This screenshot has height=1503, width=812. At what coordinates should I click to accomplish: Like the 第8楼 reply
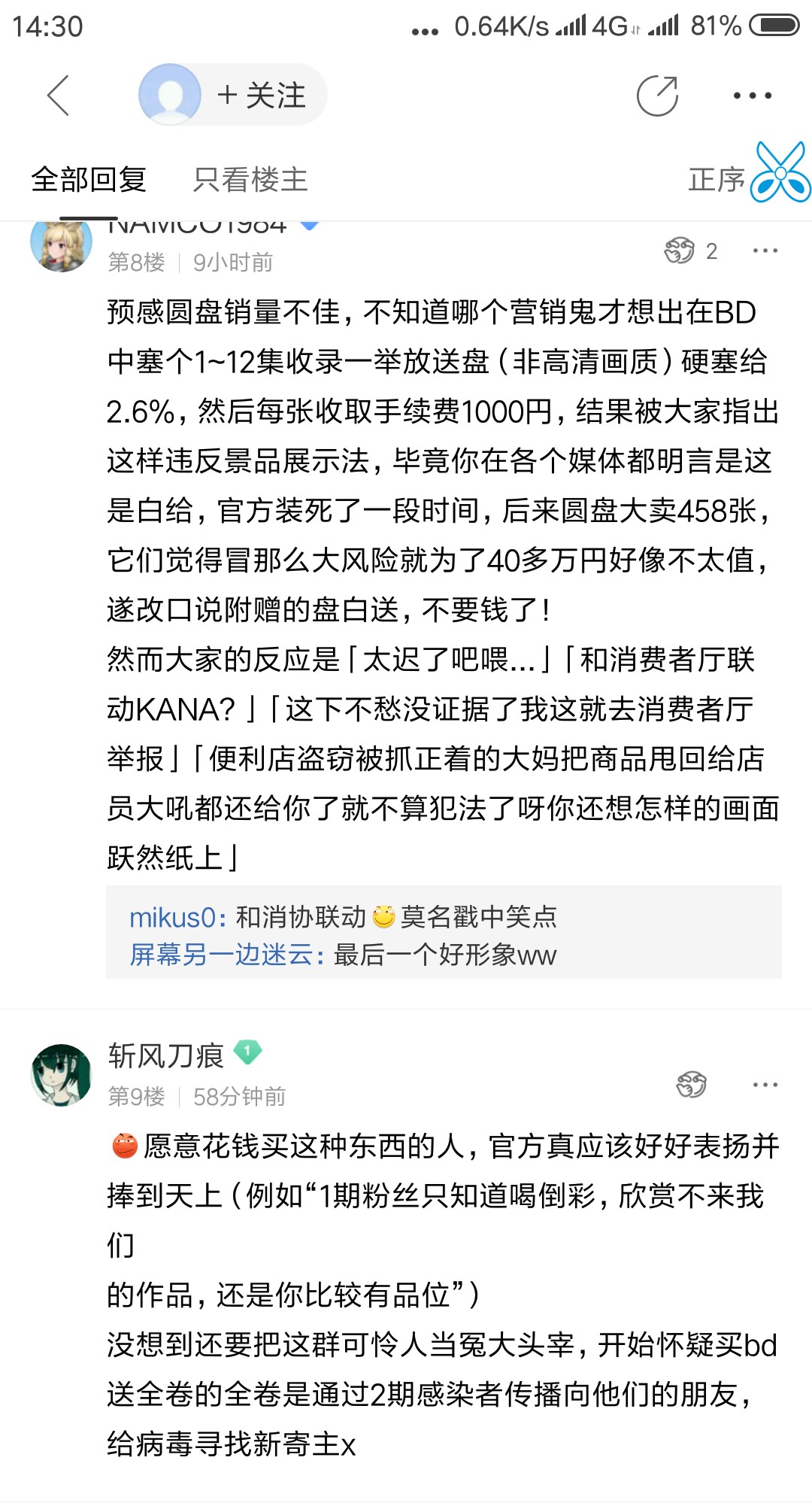(680, 250)
